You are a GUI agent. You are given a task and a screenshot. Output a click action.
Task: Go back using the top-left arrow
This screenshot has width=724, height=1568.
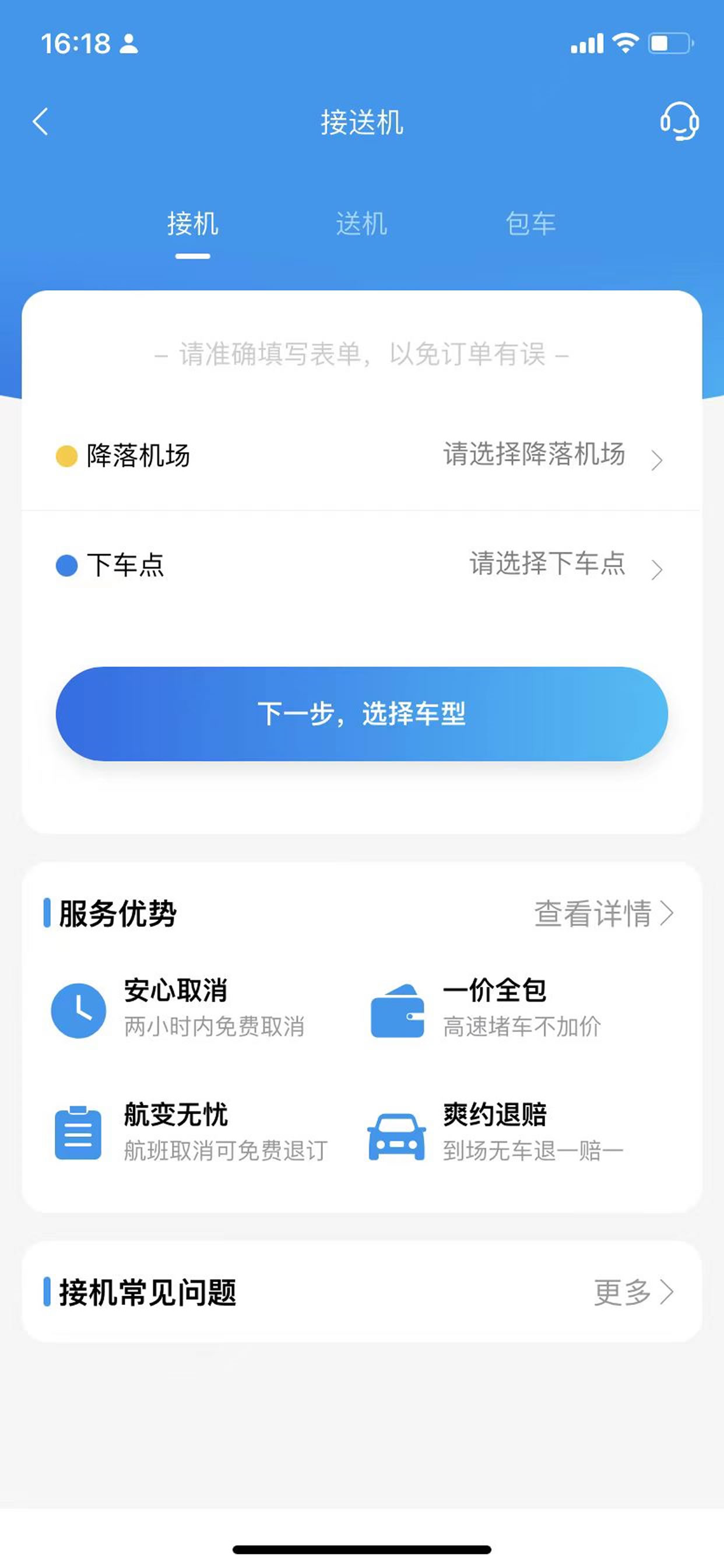click(40, 122)
